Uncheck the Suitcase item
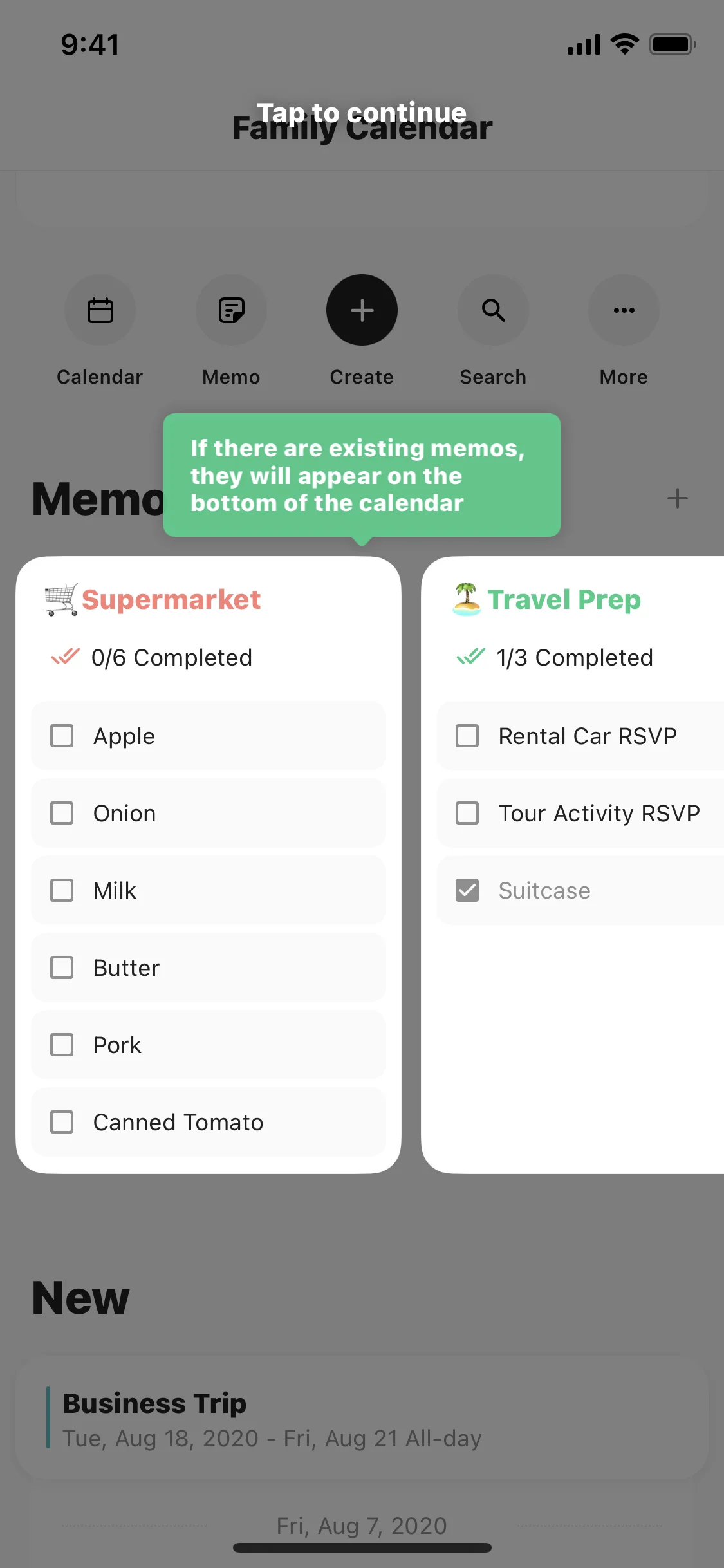This screenshot has height=1568, width=724. point(467,890)
